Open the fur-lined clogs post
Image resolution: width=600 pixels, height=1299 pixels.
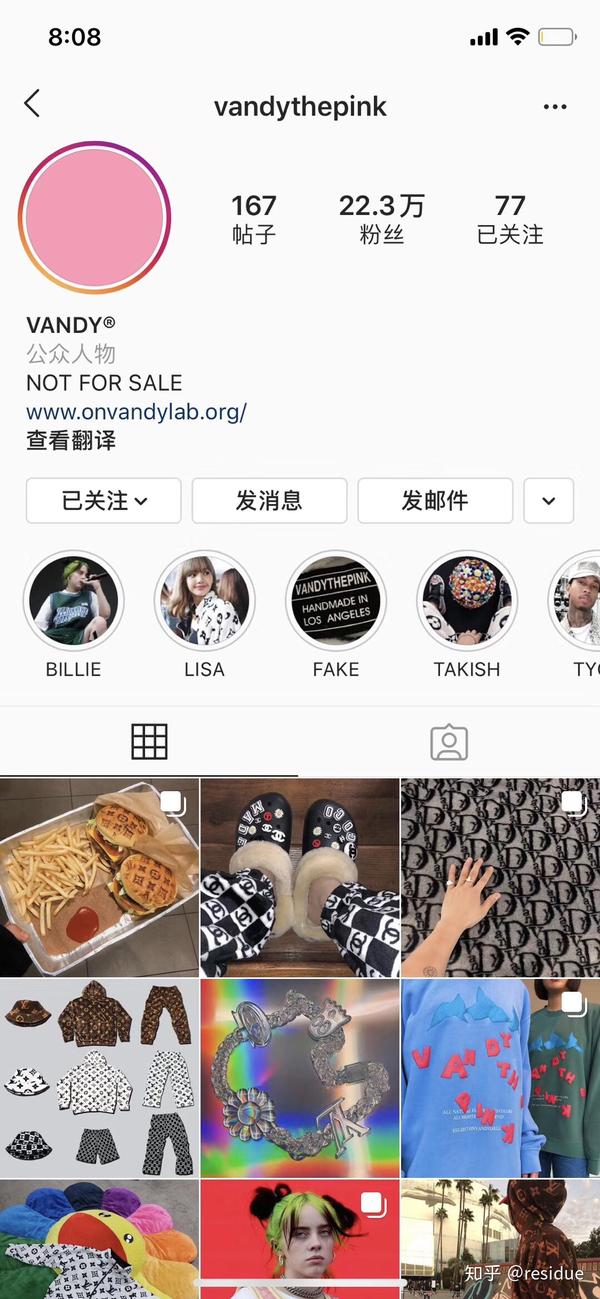[300, 878]
